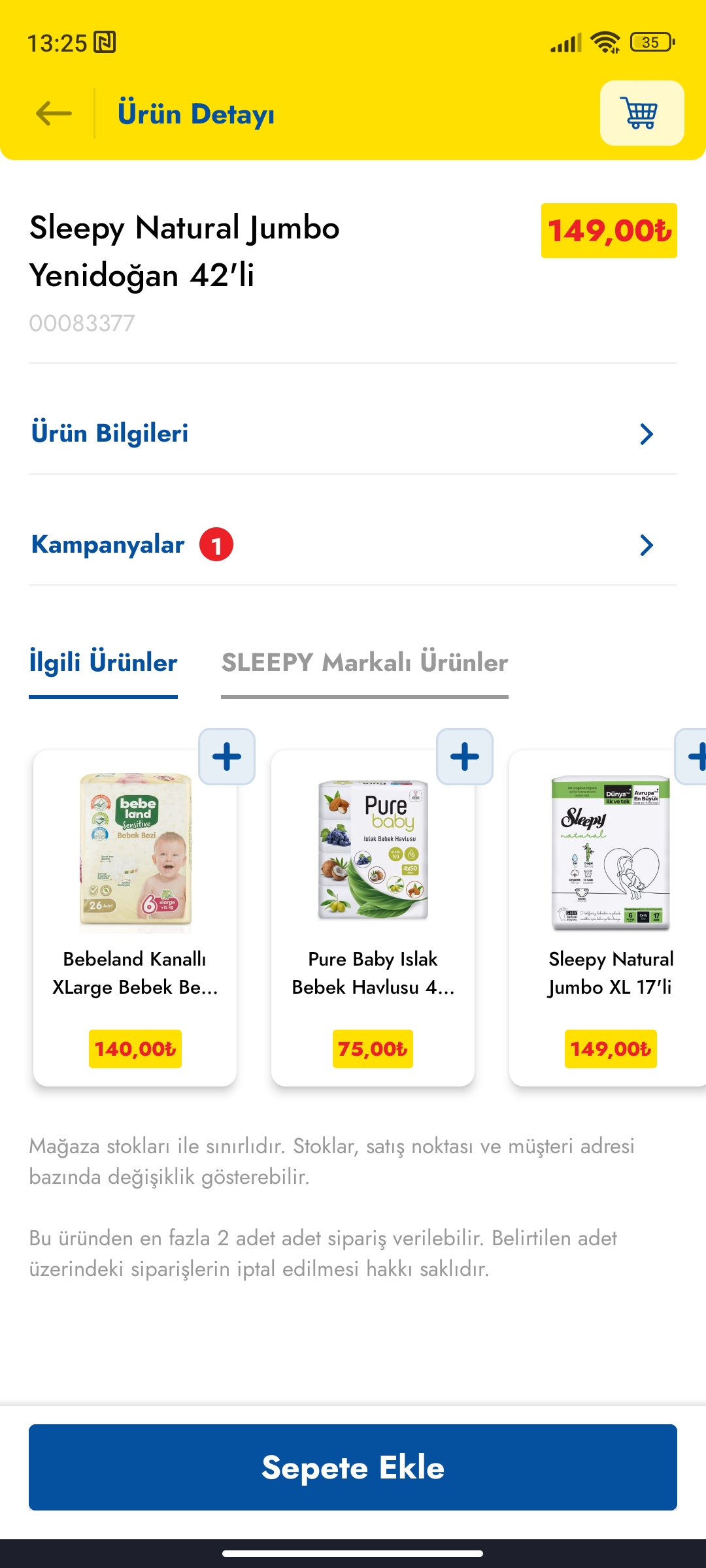This screenshot has height=1568, width=706.
Task: Add Bebeland Kanallı XLarge with plus button
Action: tap(227, 757)
